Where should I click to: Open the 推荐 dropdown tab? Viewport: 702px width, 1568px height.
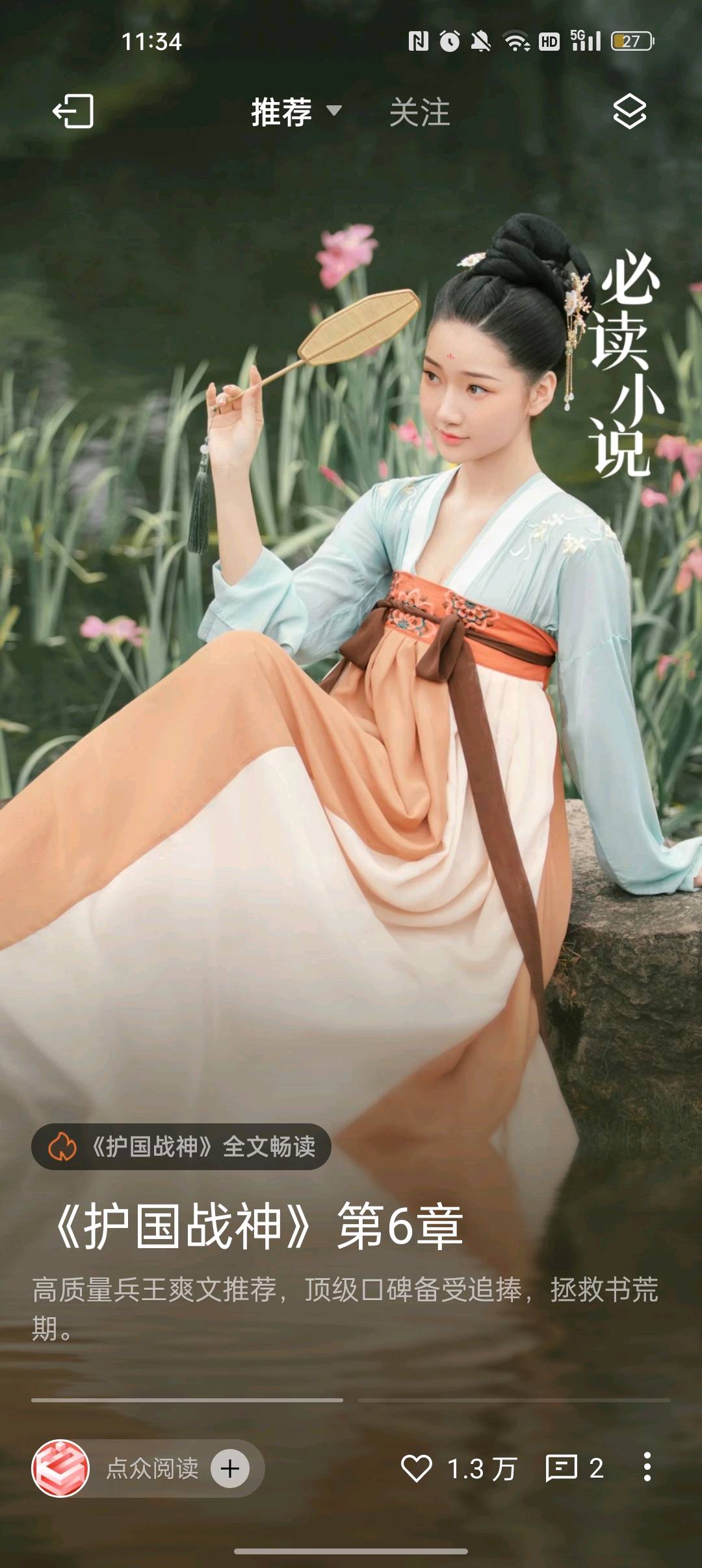pyautogui.click(x=296, y=112)
